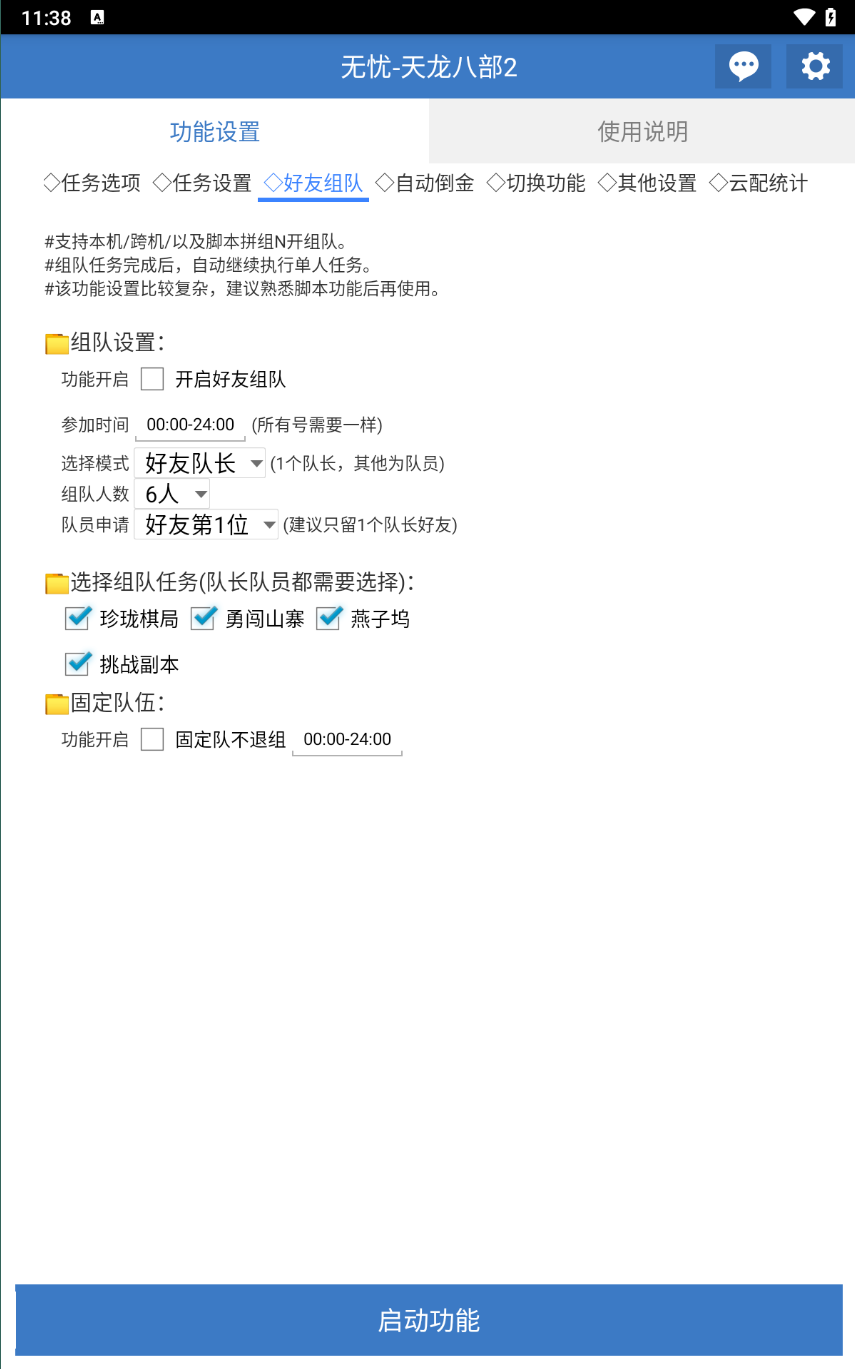This screenshot has height=1369, width=855.
Task: Open the chat message icon
Action: [x=742, y=67]
